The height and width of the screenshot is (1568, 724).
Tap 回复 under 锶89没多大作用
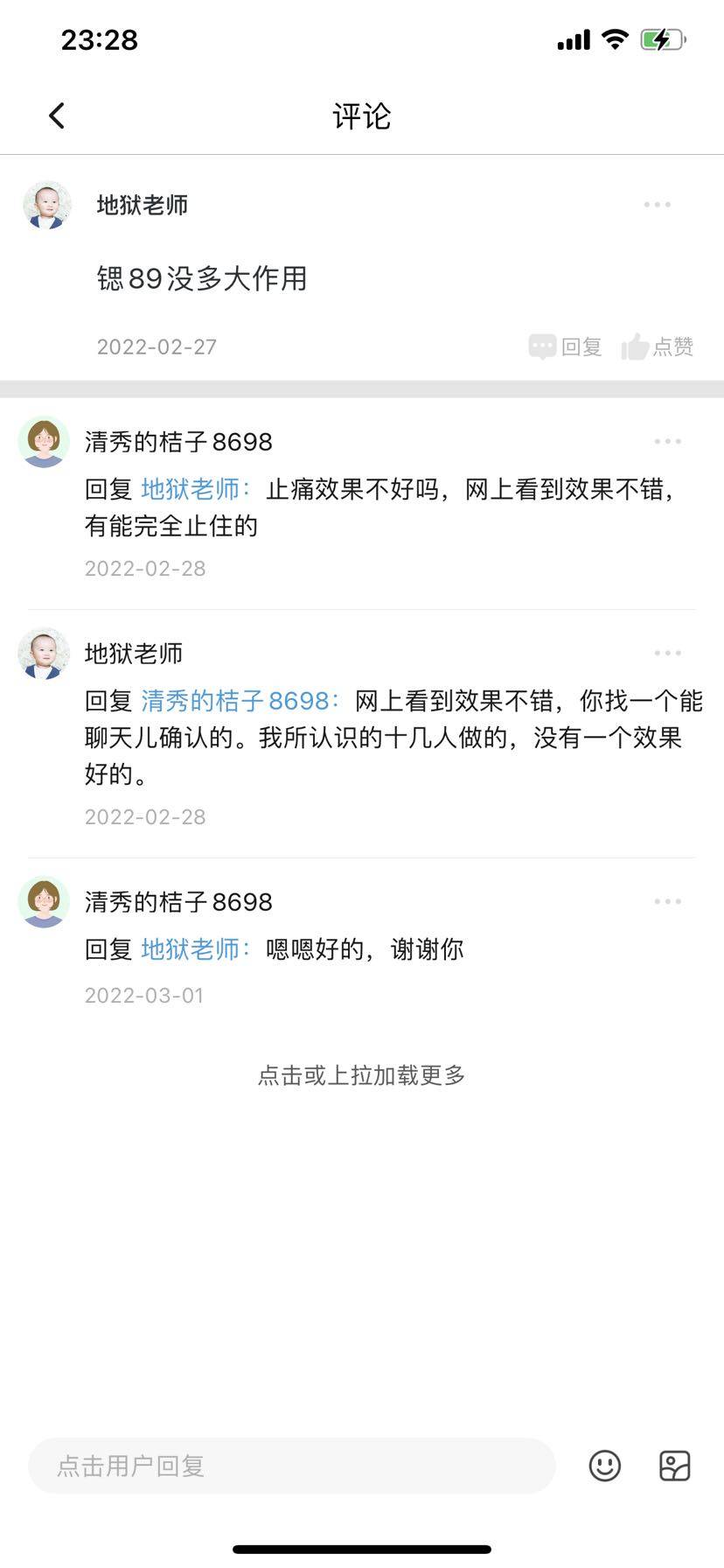566,347
